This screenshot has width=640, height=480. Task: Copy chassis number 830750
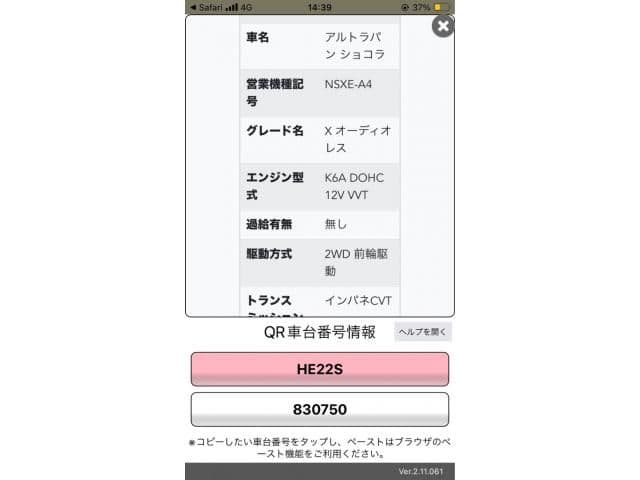[319, 410]
